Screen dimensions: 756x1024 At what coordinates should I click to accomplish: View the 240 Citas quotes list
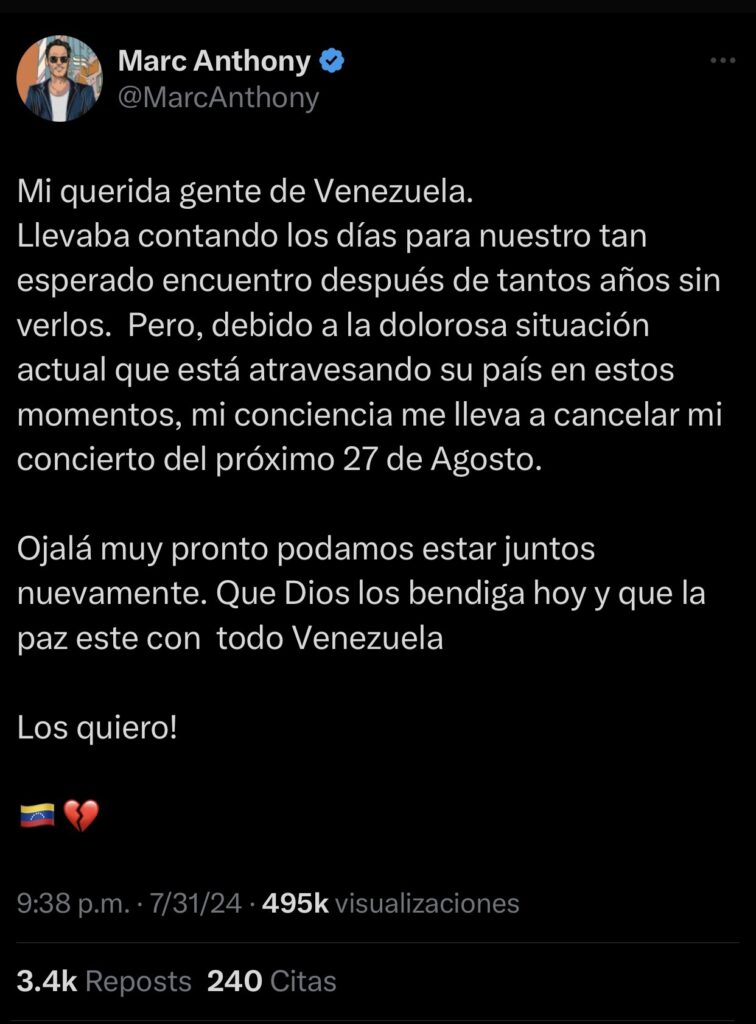pyautogui.click(x=272, y=981)
